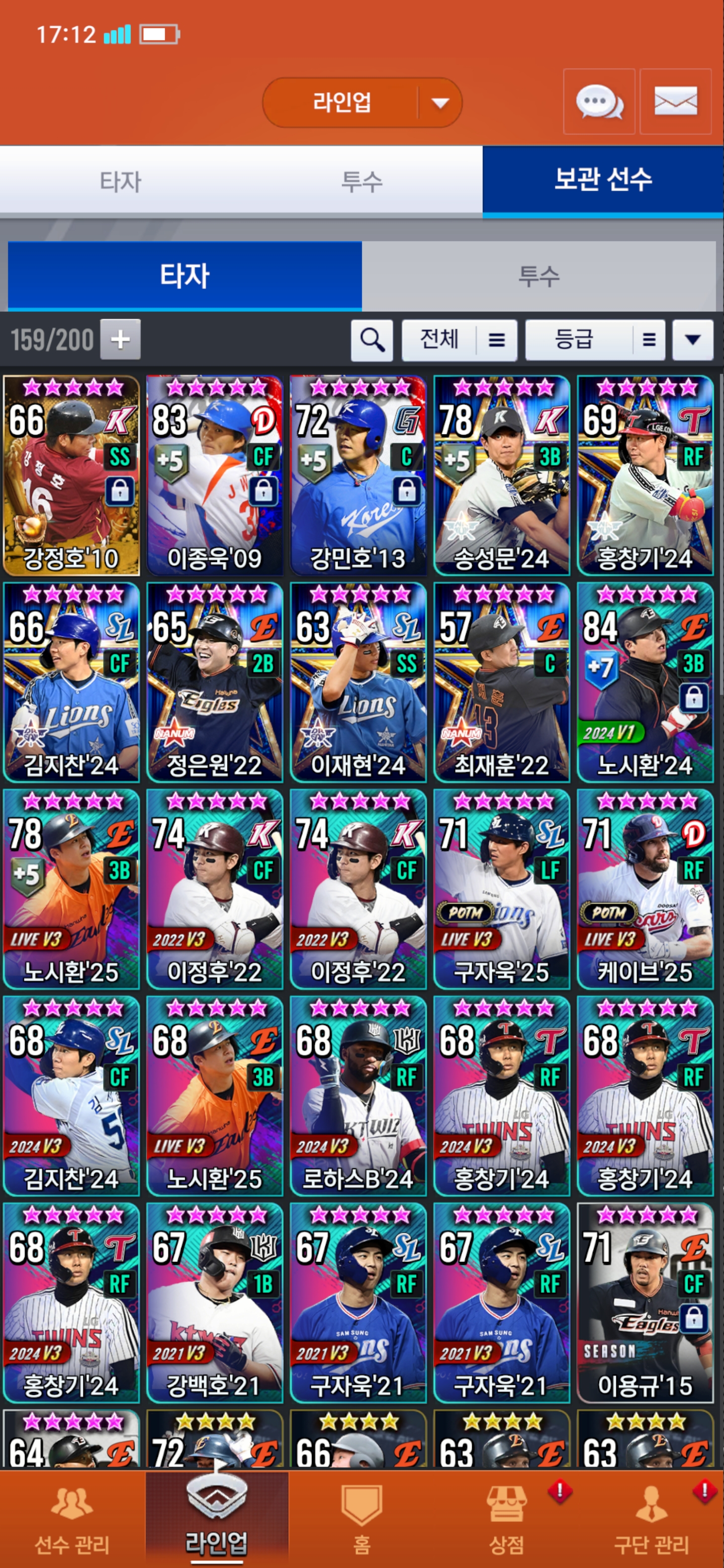The image size is (724, 1568).
Task: Select the 투수 sub-tab under 보관 선수
Action: click(538, 276)
